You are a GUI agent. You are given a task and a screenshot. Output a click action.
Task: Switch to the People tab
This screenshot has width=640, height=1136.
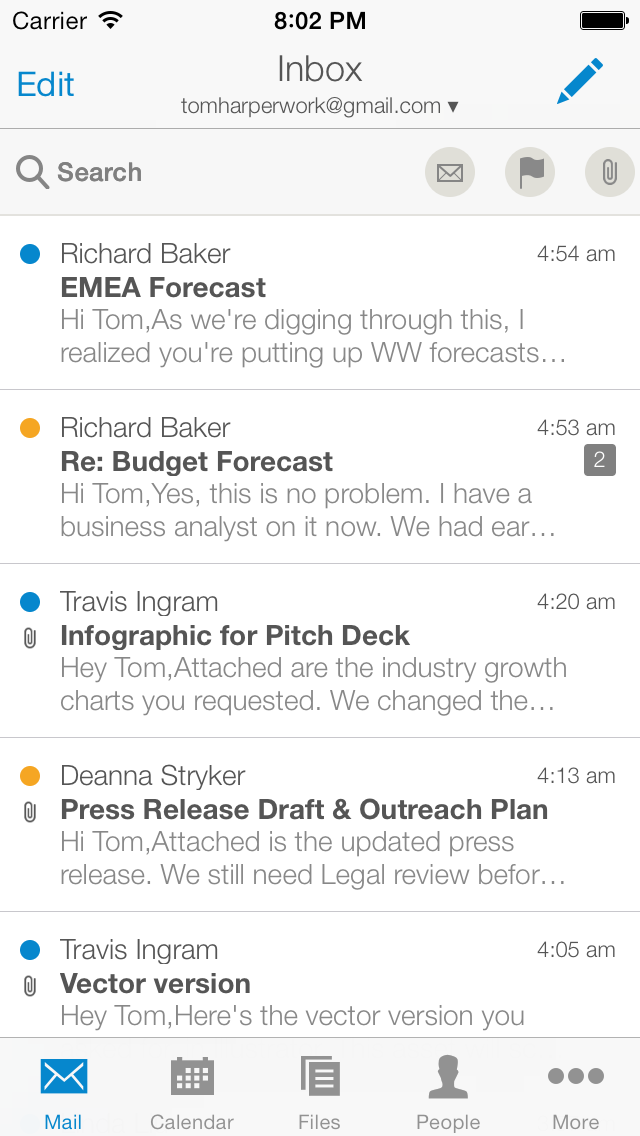(448, 1092)
